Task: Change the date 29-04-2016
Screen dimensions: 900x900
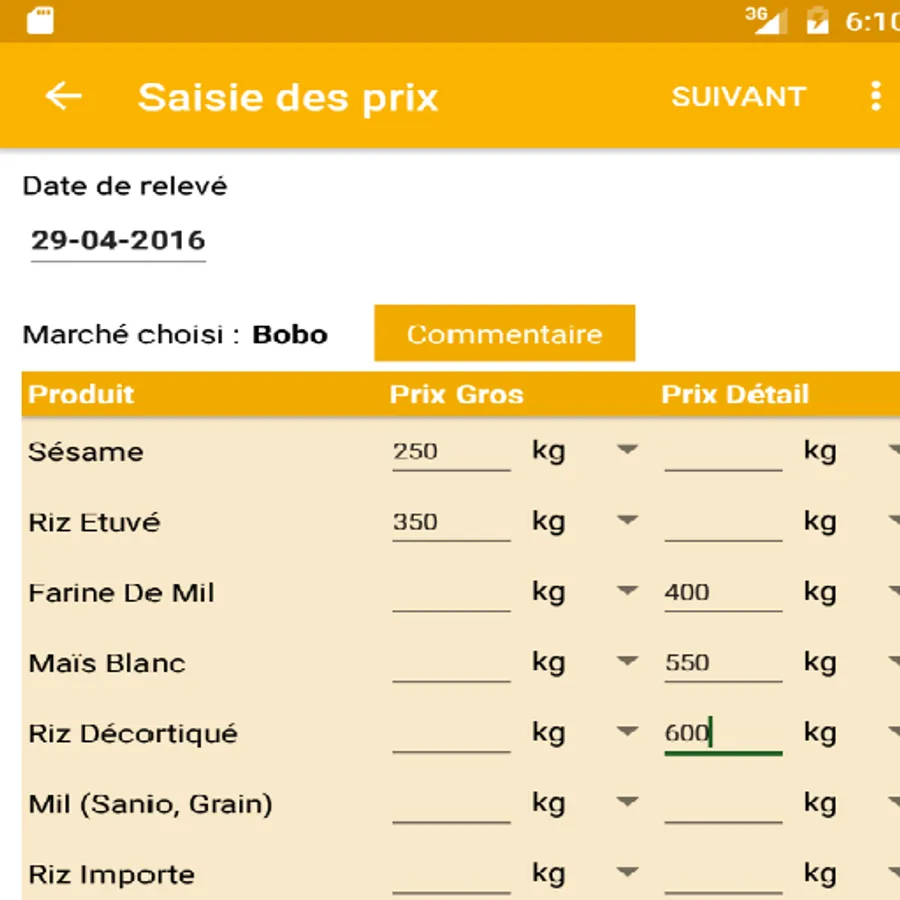Action: pos(118,241)
